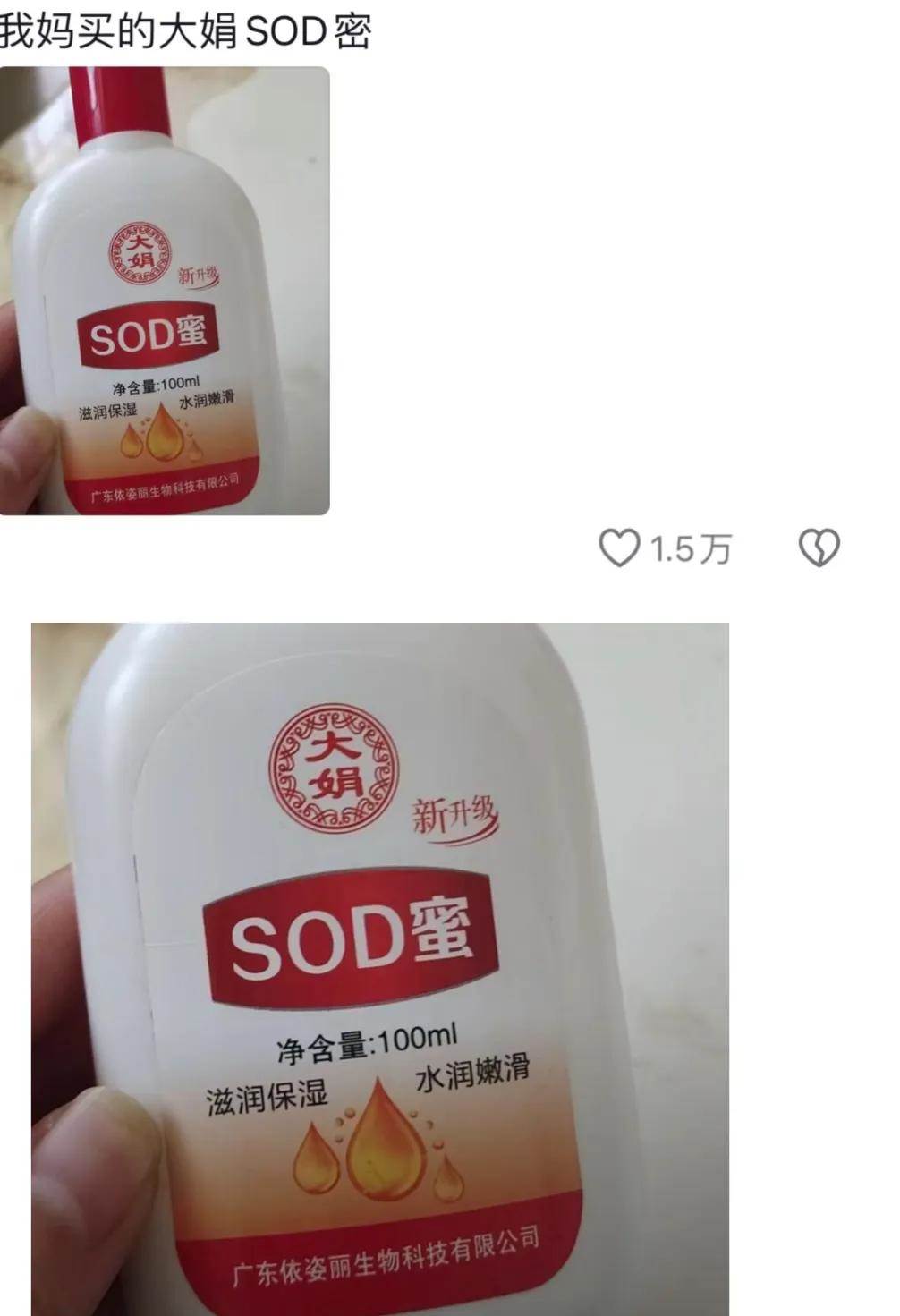Dislike the comment with the broken heart
This screenshot has width=900, height=1316.
(x=819, y=548)
